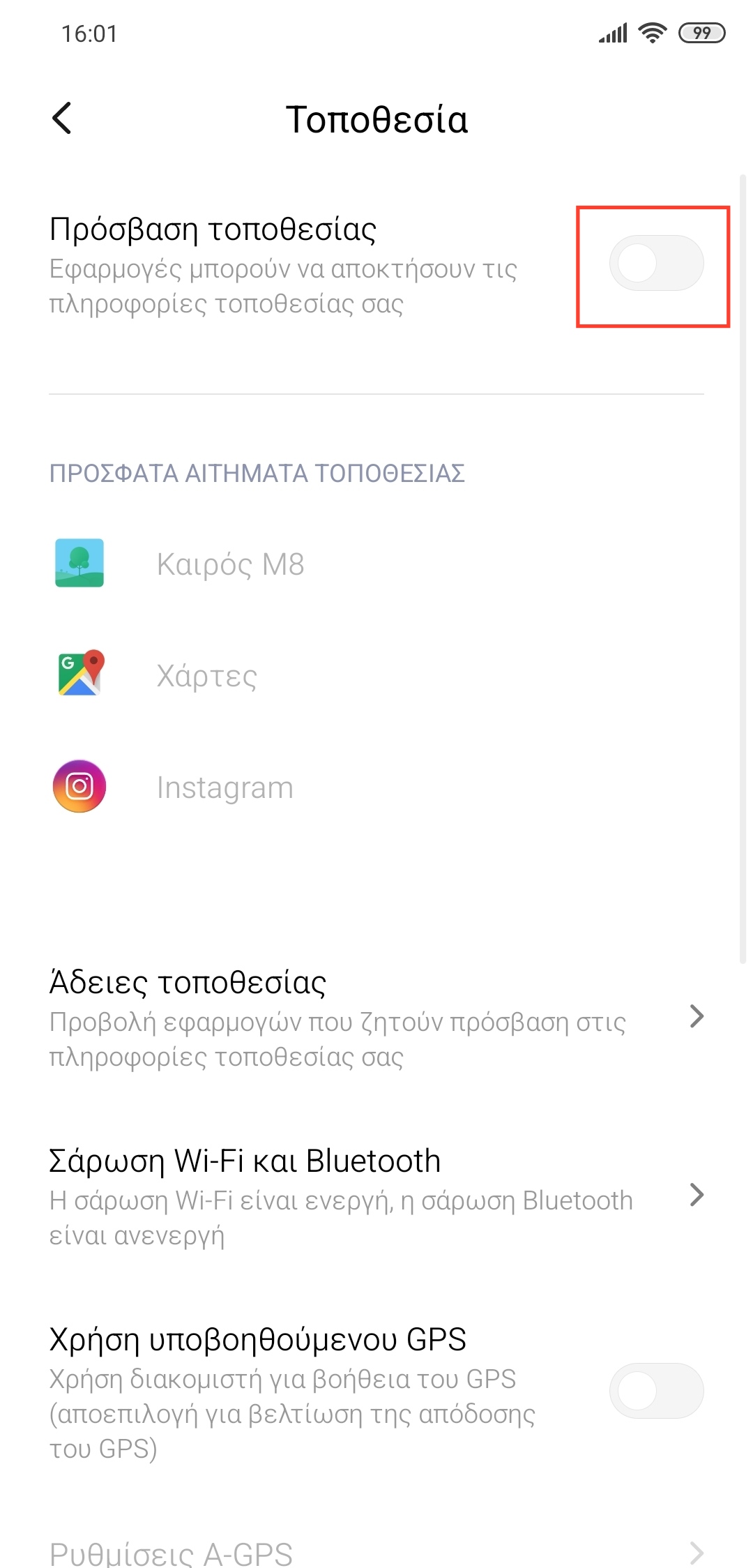
Task: Go back from the Τοποθεσία screen
Action: click(62, 118)
